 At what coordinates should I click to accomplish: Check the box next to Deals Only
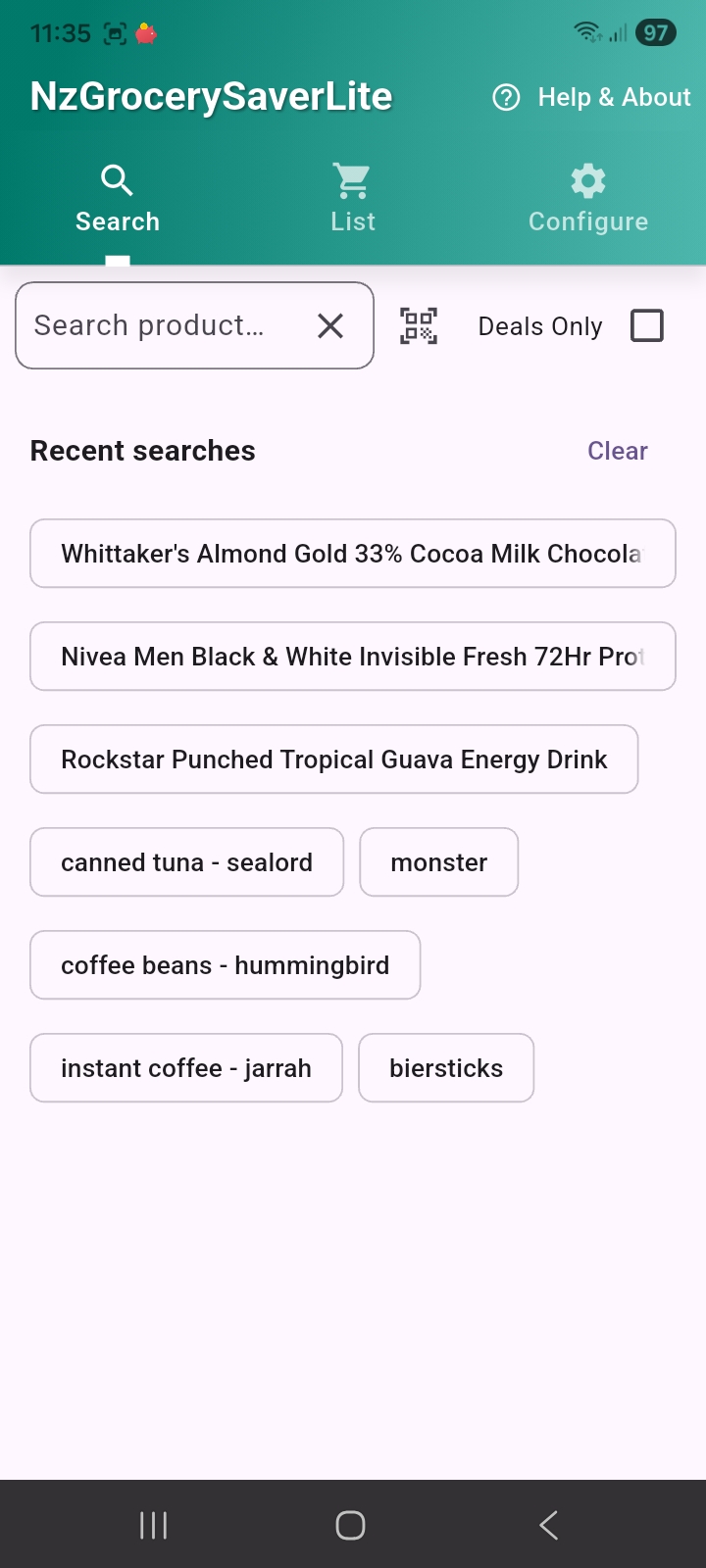tap(647, 325)
